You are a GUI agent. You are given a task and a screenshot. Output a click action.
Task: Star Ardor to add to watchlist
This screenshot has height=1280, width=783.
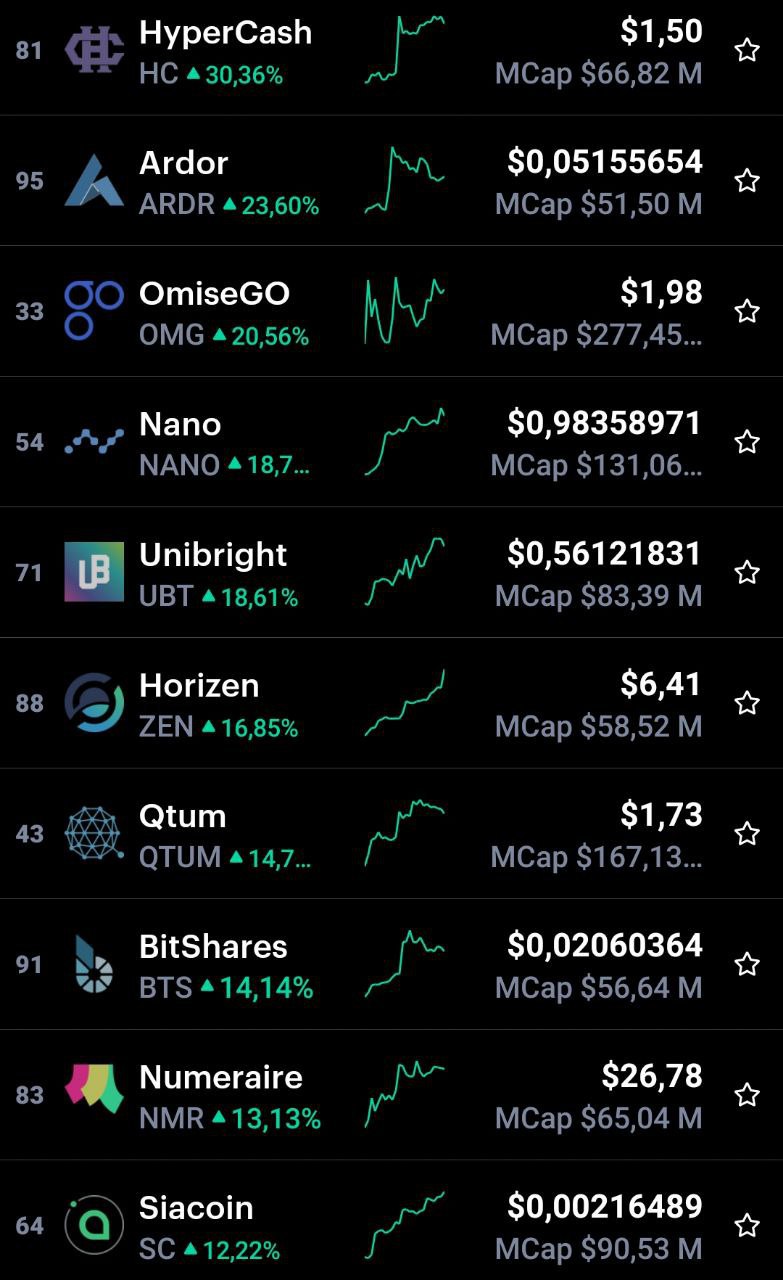pos(747,180)
